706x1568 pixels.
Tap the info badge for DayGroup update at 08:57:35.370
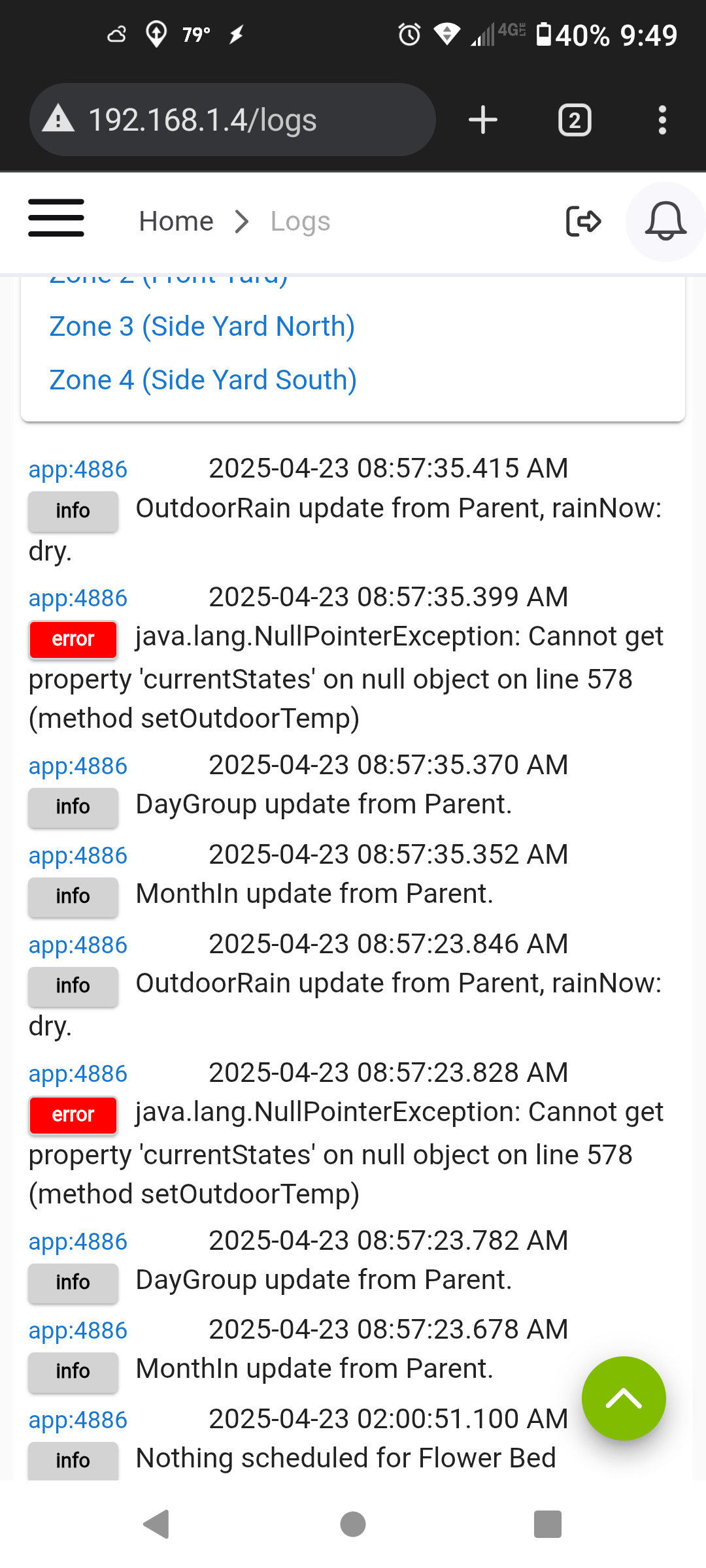(x=73, y=807)
